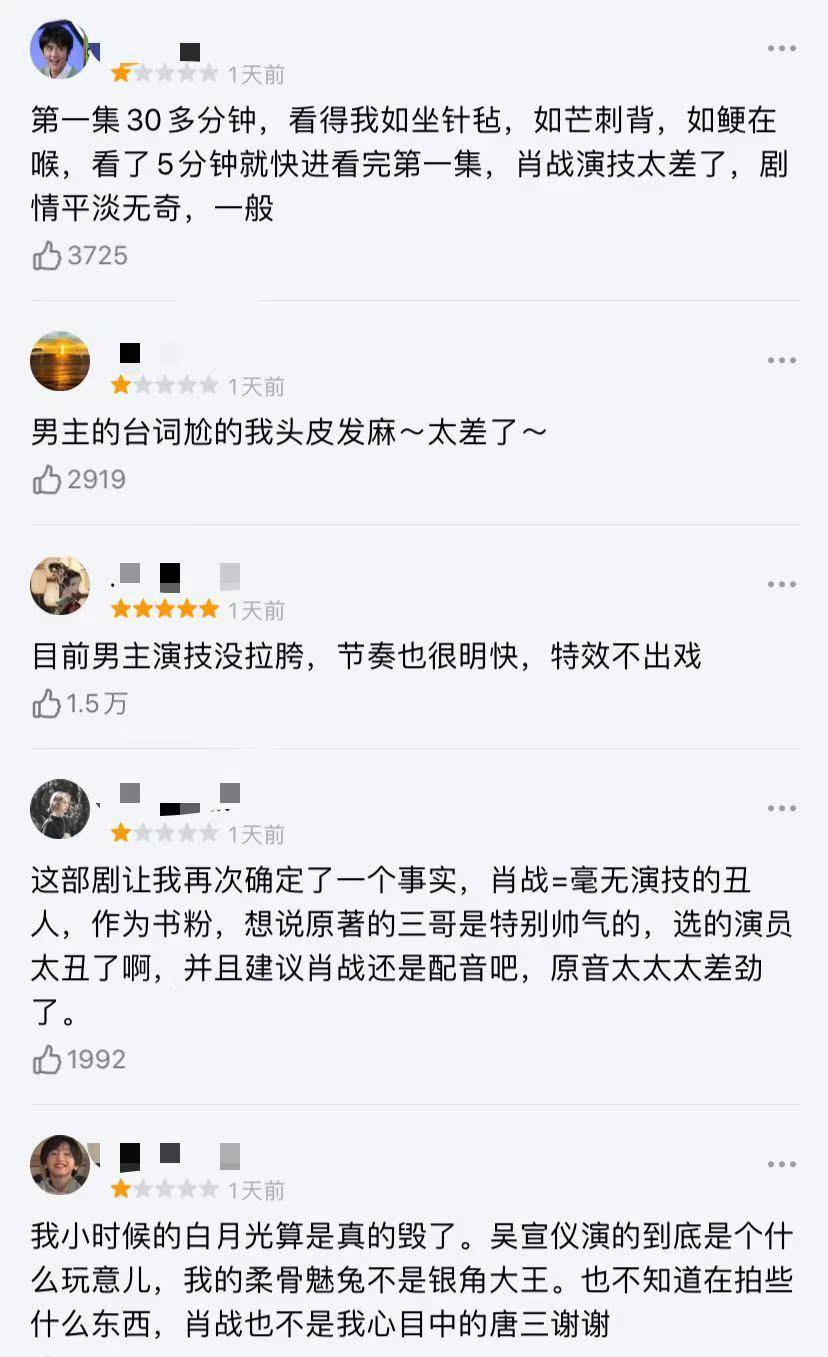View avatar of the 我小时候的白月光 reviewer
Viewport: 828px width, 1357px height.
pos(60,1165)
